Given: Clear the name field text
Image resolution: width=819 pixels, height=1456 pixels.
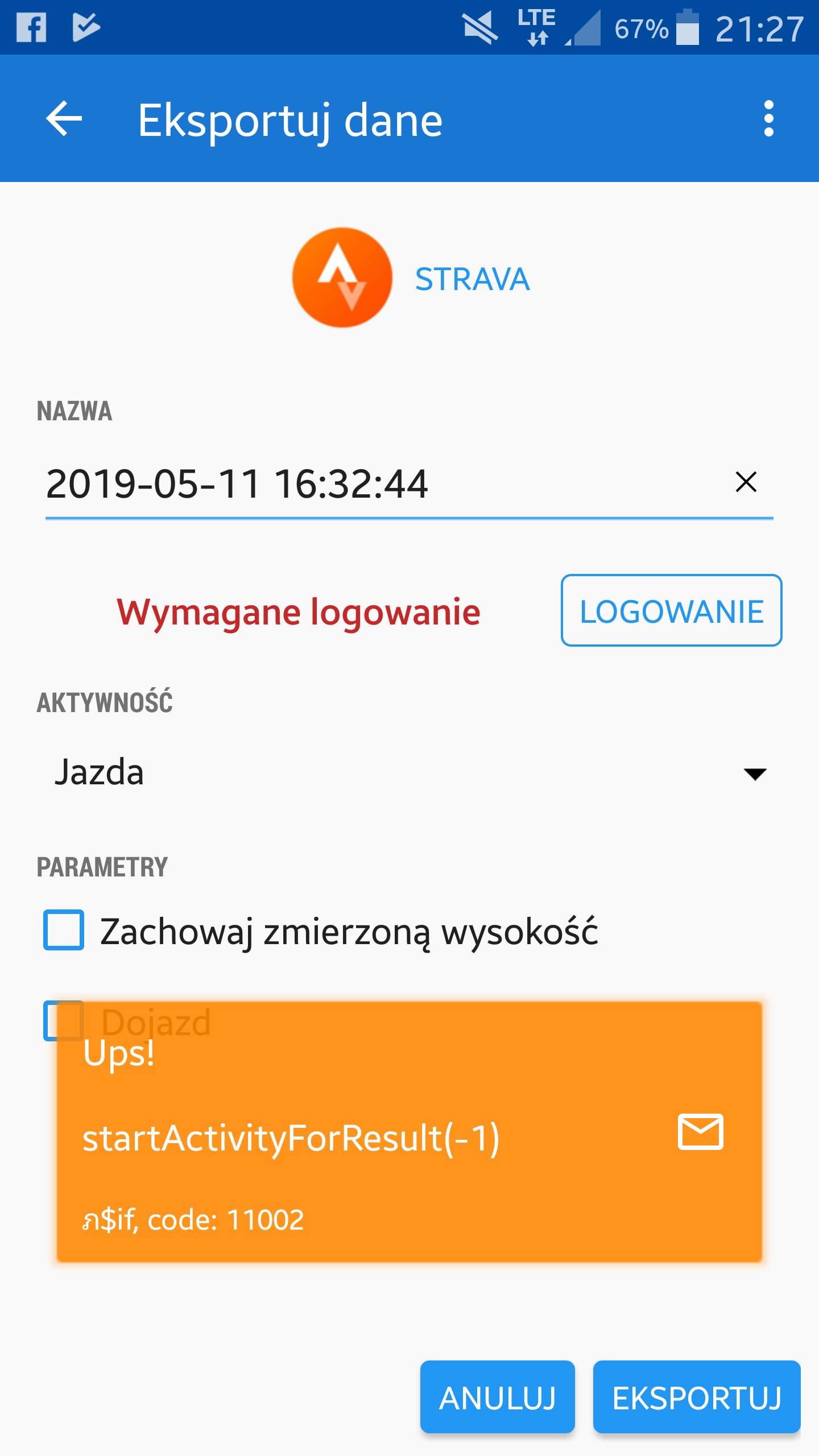Looking at the screenshot, I should pyautogui.click(x=746, y=482).
